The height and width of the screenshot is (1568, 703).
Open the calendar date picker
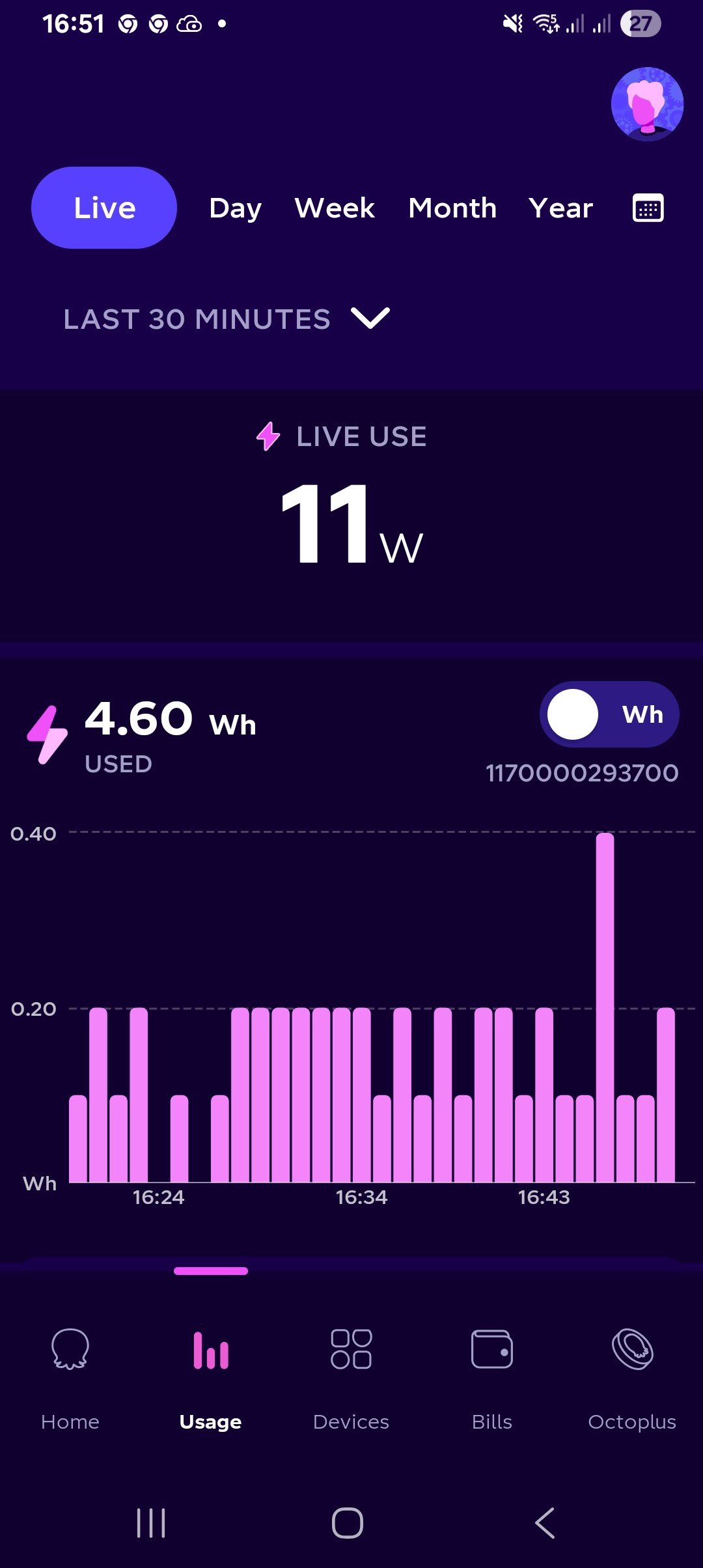tap(648, 208)
